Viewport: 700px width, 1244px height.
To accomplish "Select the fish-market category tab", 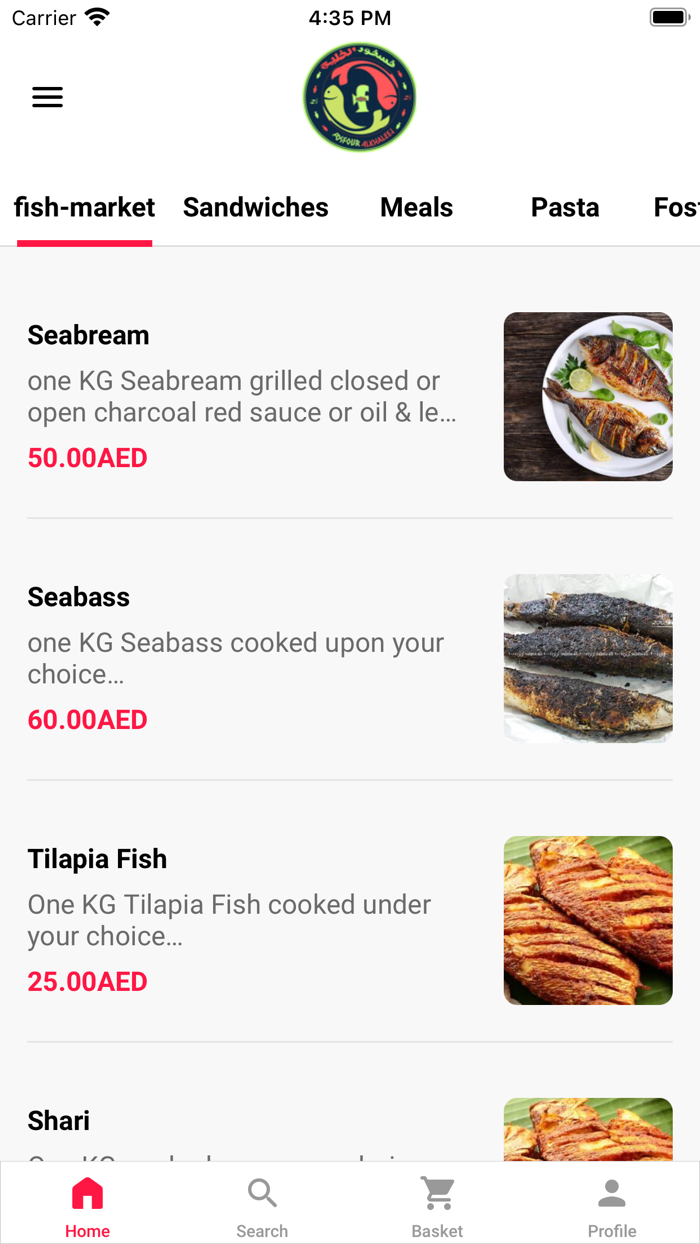I will 84,208.
